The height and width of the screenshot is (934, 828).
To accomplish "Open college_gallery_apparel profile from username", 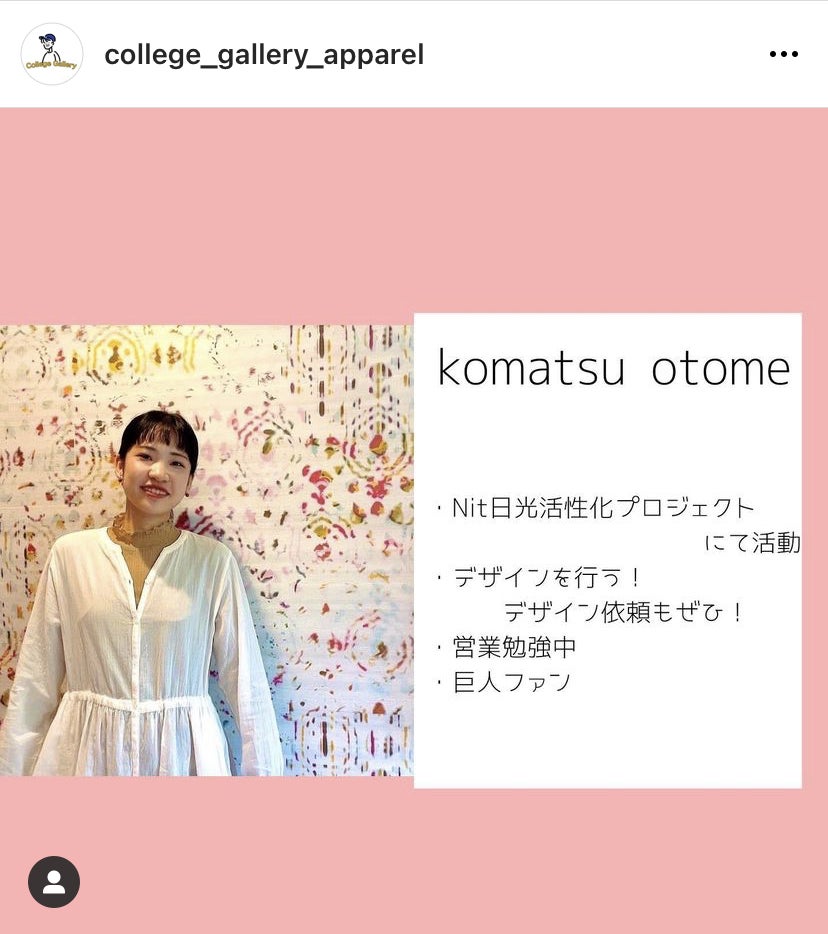I will click(264, 54).
